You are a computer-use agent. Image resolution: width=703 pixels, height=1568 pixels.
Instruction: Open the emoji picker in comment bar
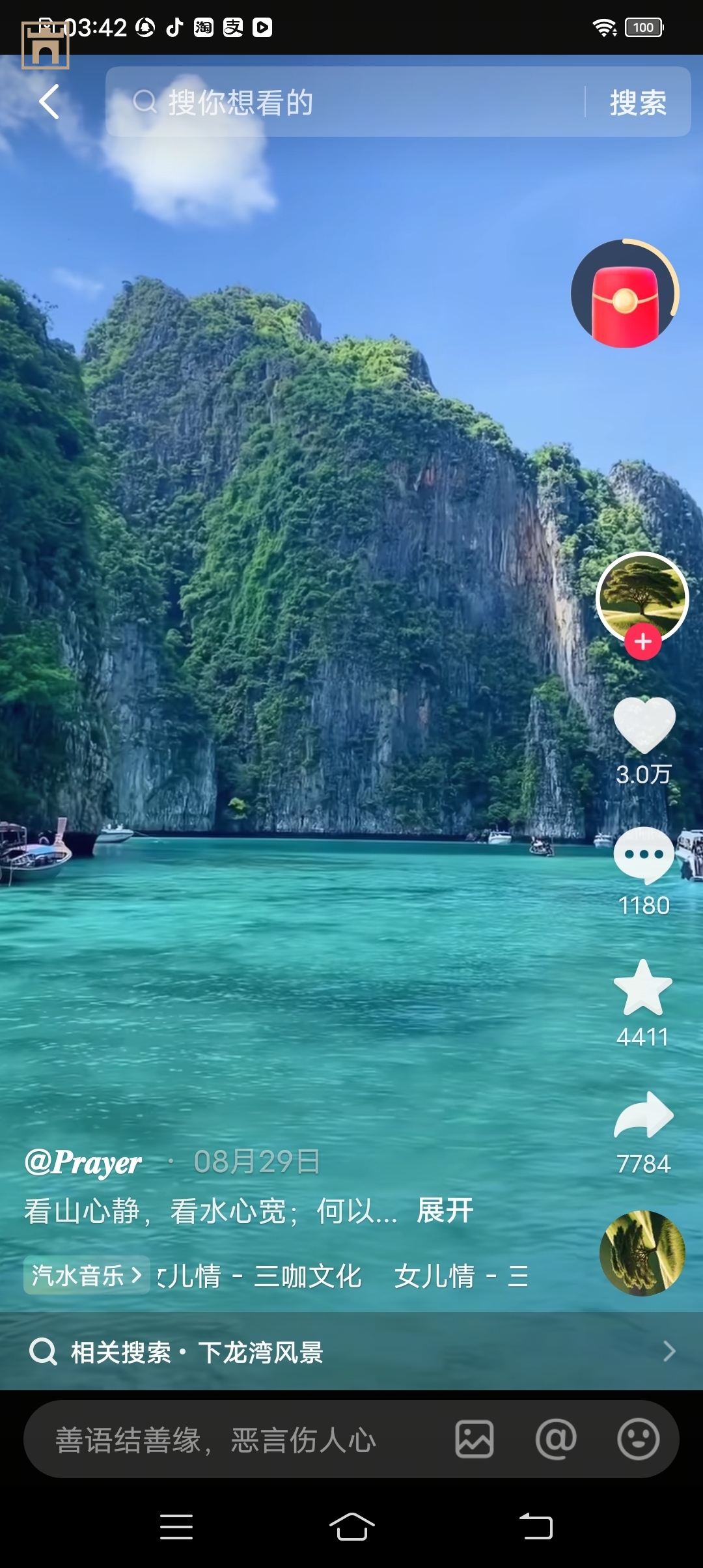point(638,1439)
